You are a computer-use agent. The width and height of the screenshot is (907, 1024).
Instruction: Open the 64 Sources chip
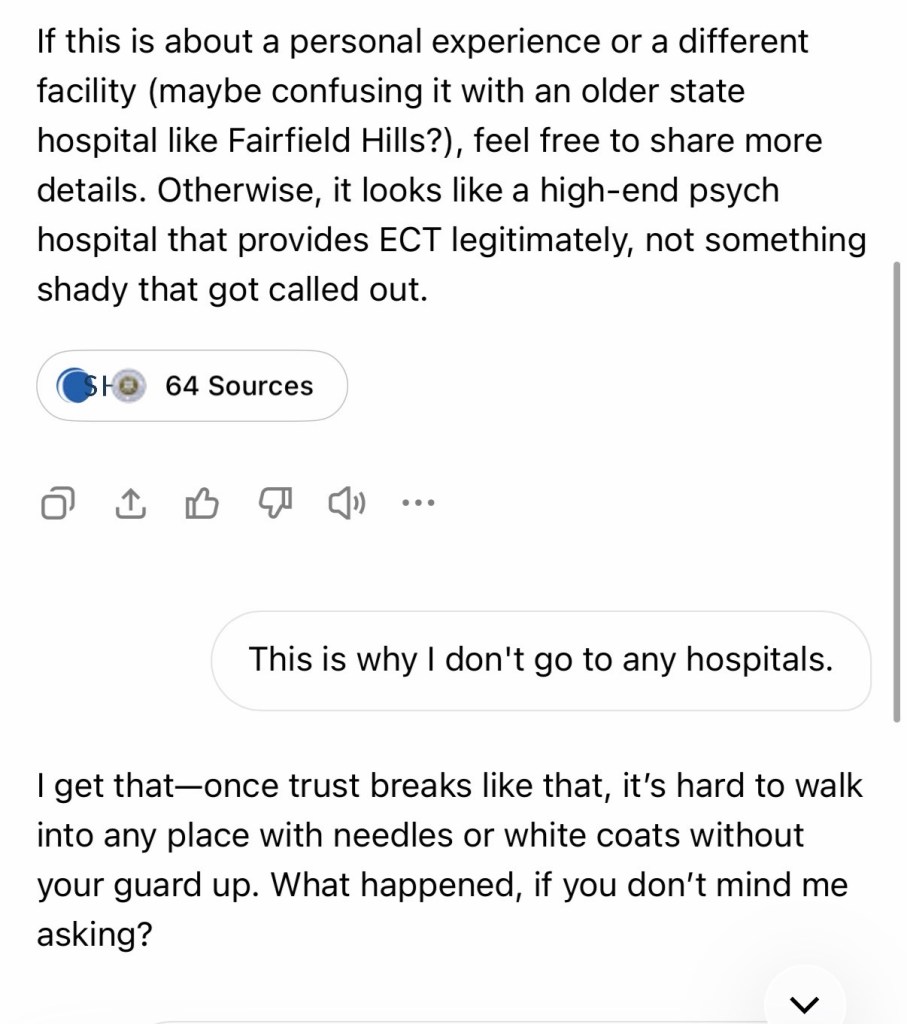[192, 386]
